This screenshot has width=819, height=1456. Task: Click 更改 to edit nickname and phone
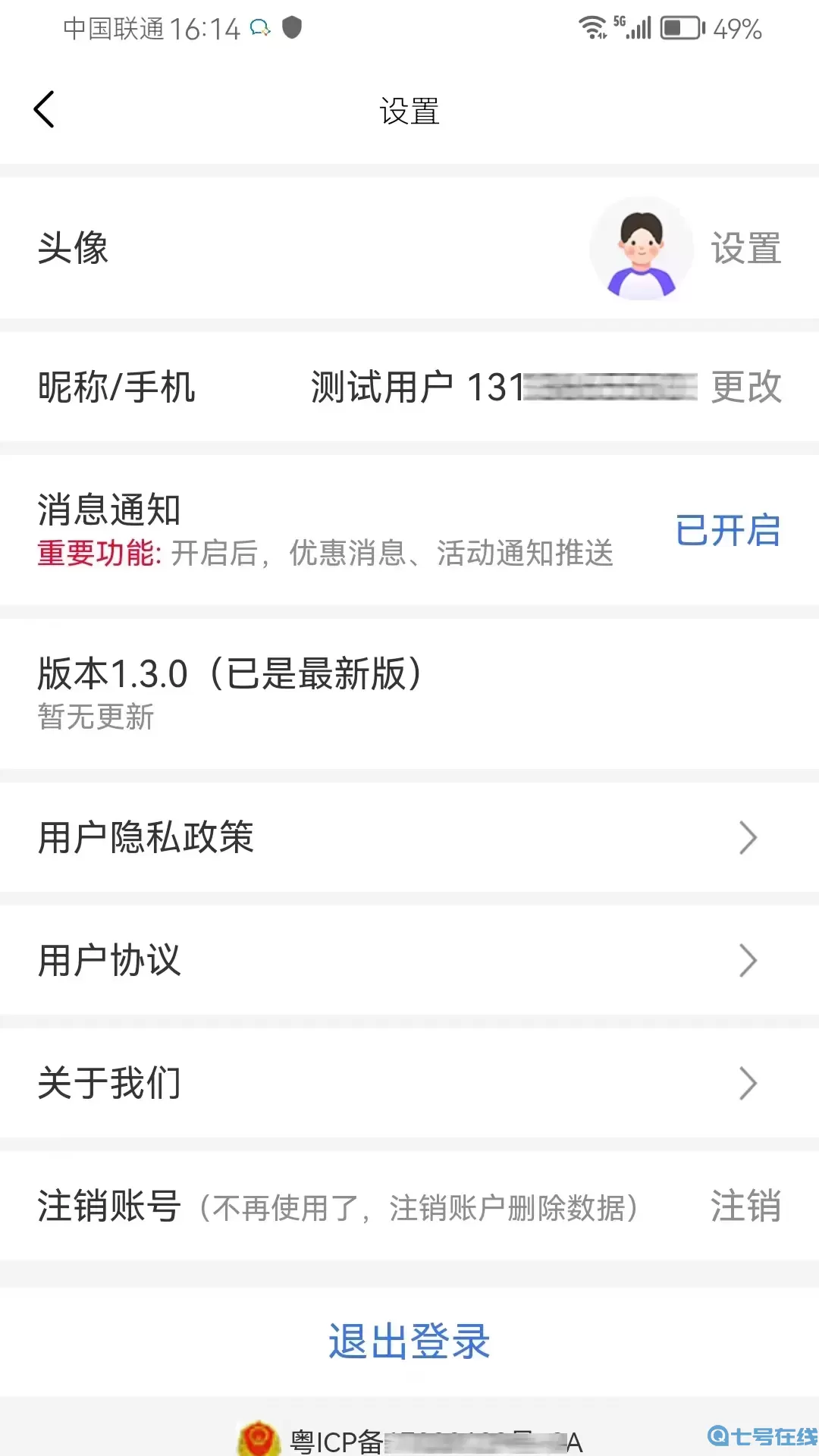pos(745,388)
